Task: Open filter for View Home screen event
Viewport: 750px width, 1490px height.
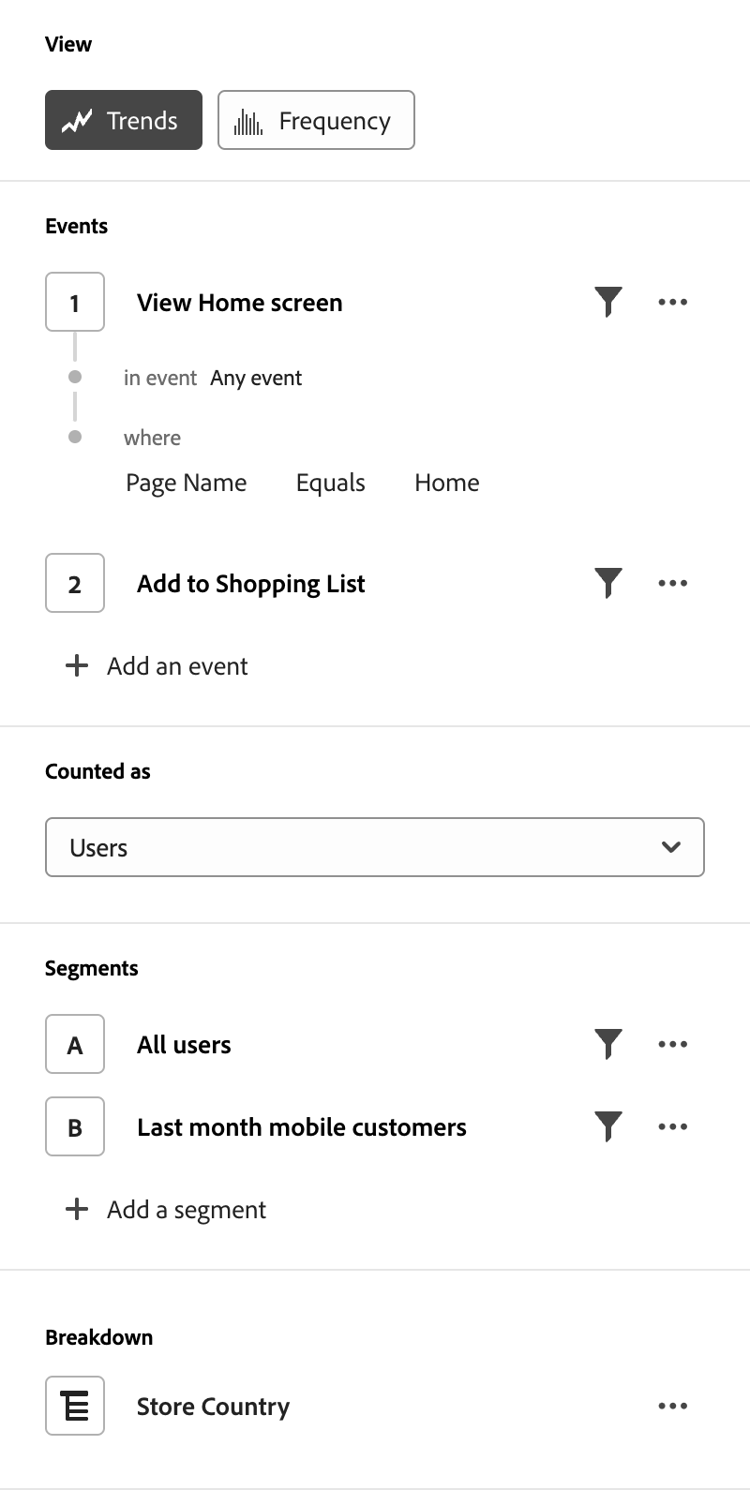Action: (x=608, y=302)
